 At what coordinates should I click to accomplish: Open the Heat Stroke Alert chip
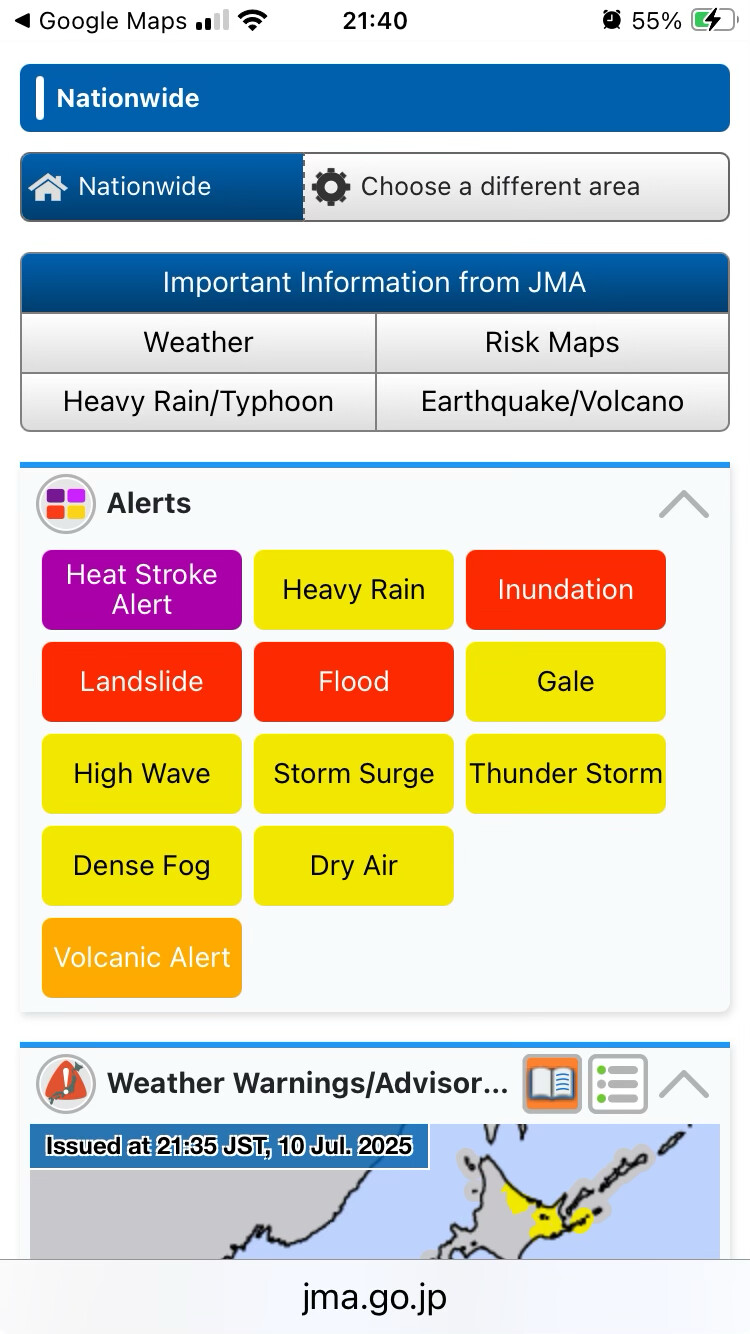(142, 590)
